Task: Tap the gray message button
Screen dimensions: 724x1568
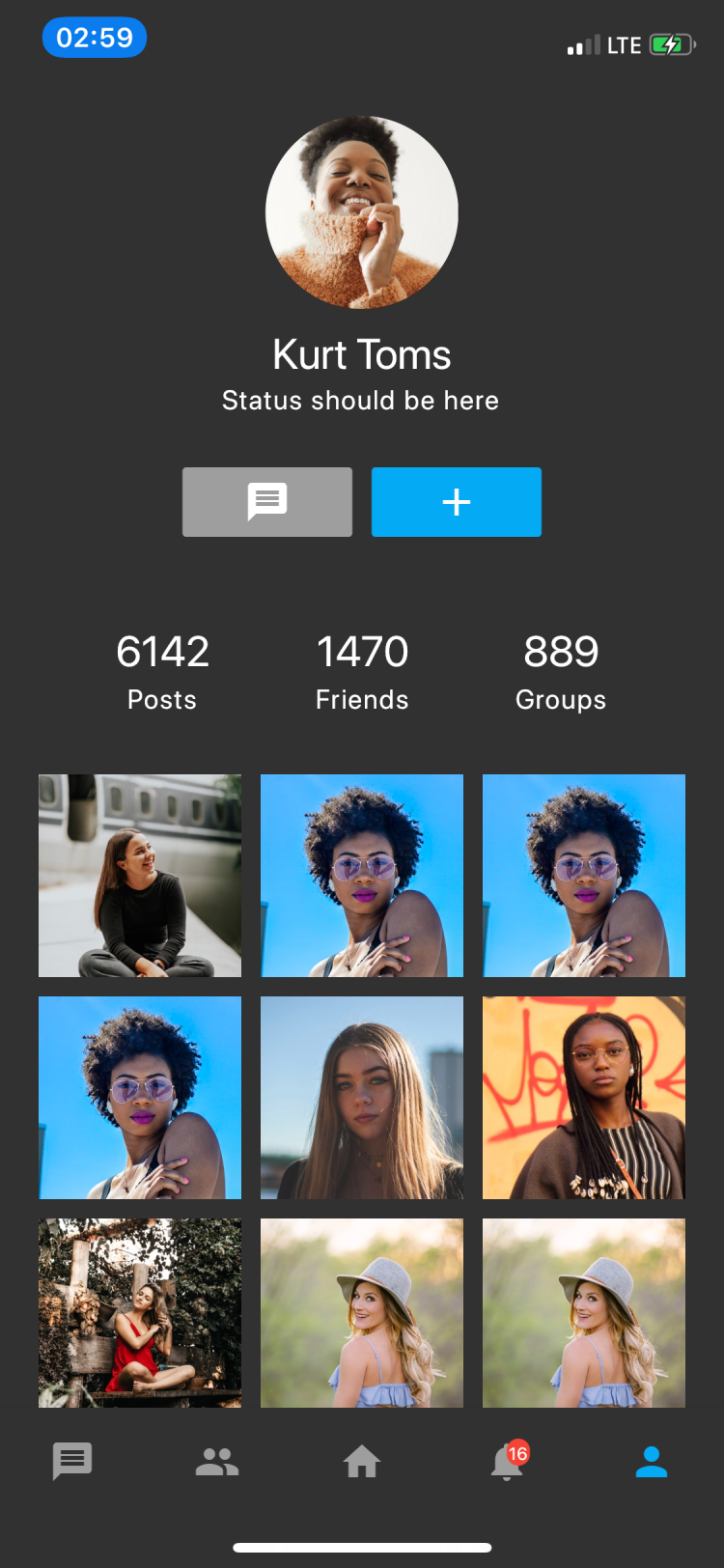Action: [x=267, y=502]
